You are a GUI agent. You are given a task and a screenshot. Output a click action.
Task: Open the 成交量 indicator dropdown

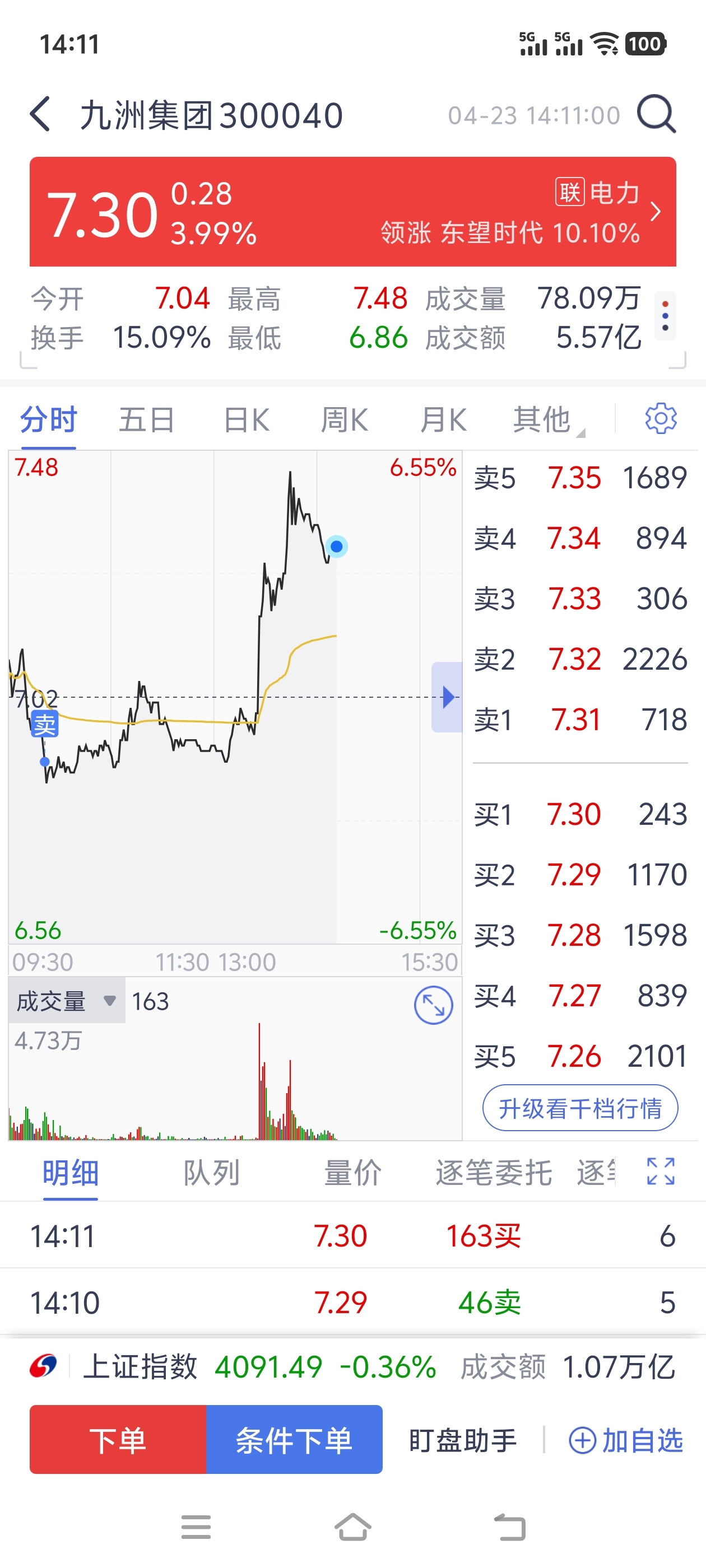pos(66,1001)
